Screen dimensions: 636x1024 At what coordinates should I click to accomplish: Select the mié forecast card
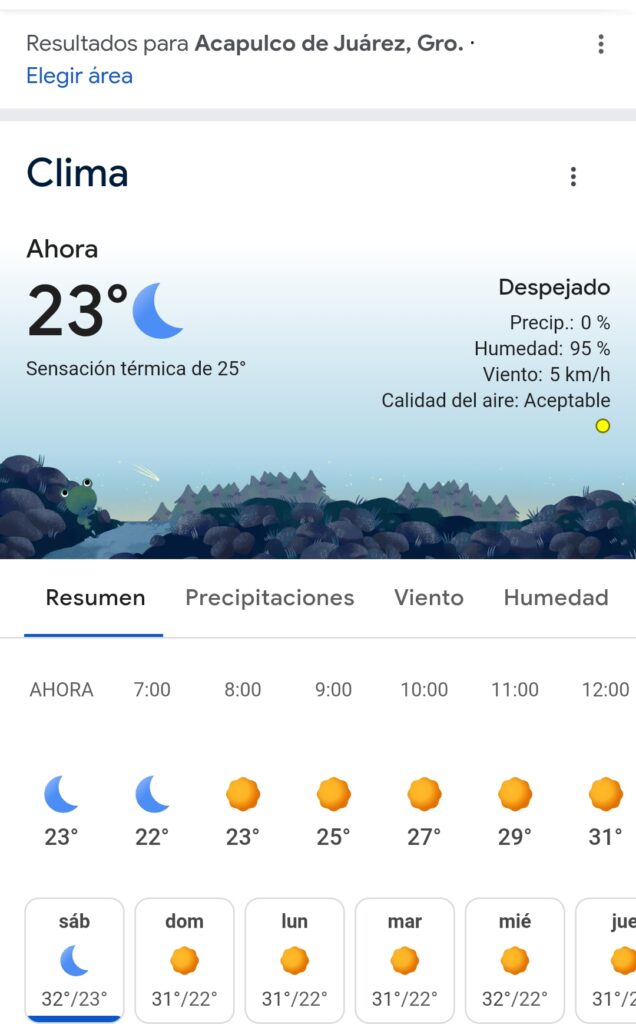click(x=514, y=960)
